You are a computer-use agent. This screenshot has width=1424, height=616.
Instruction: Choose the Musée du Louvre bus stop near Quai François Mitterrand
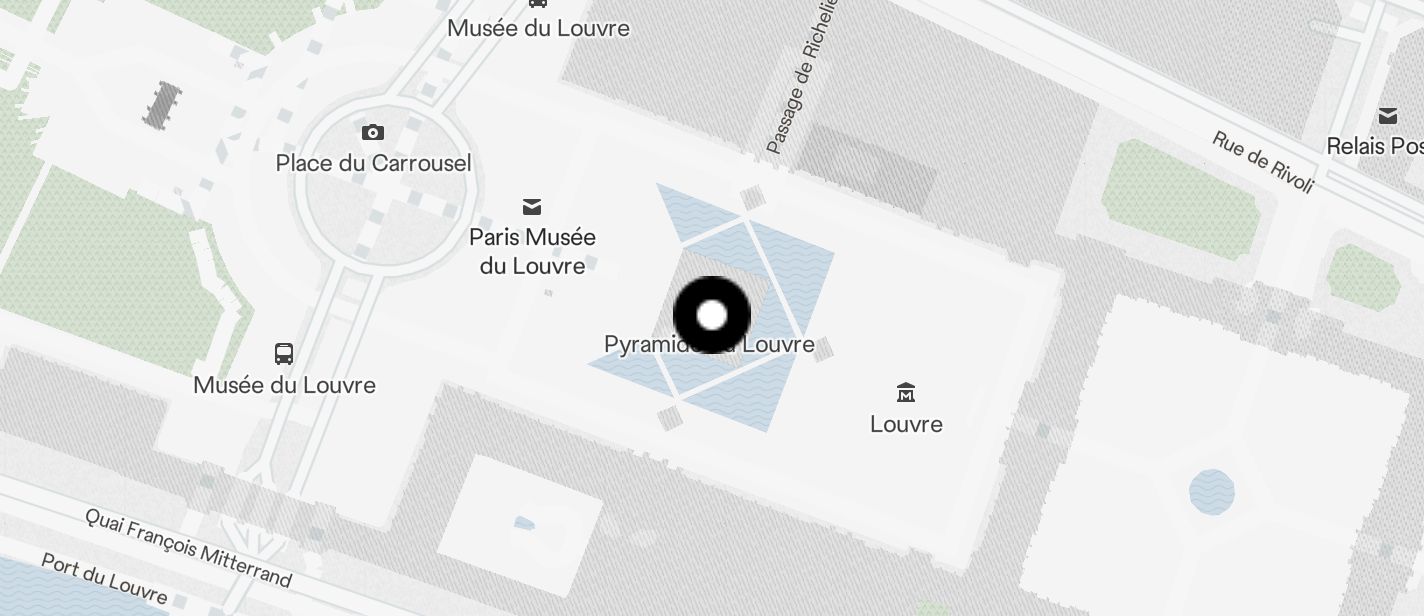coord(284,354)
